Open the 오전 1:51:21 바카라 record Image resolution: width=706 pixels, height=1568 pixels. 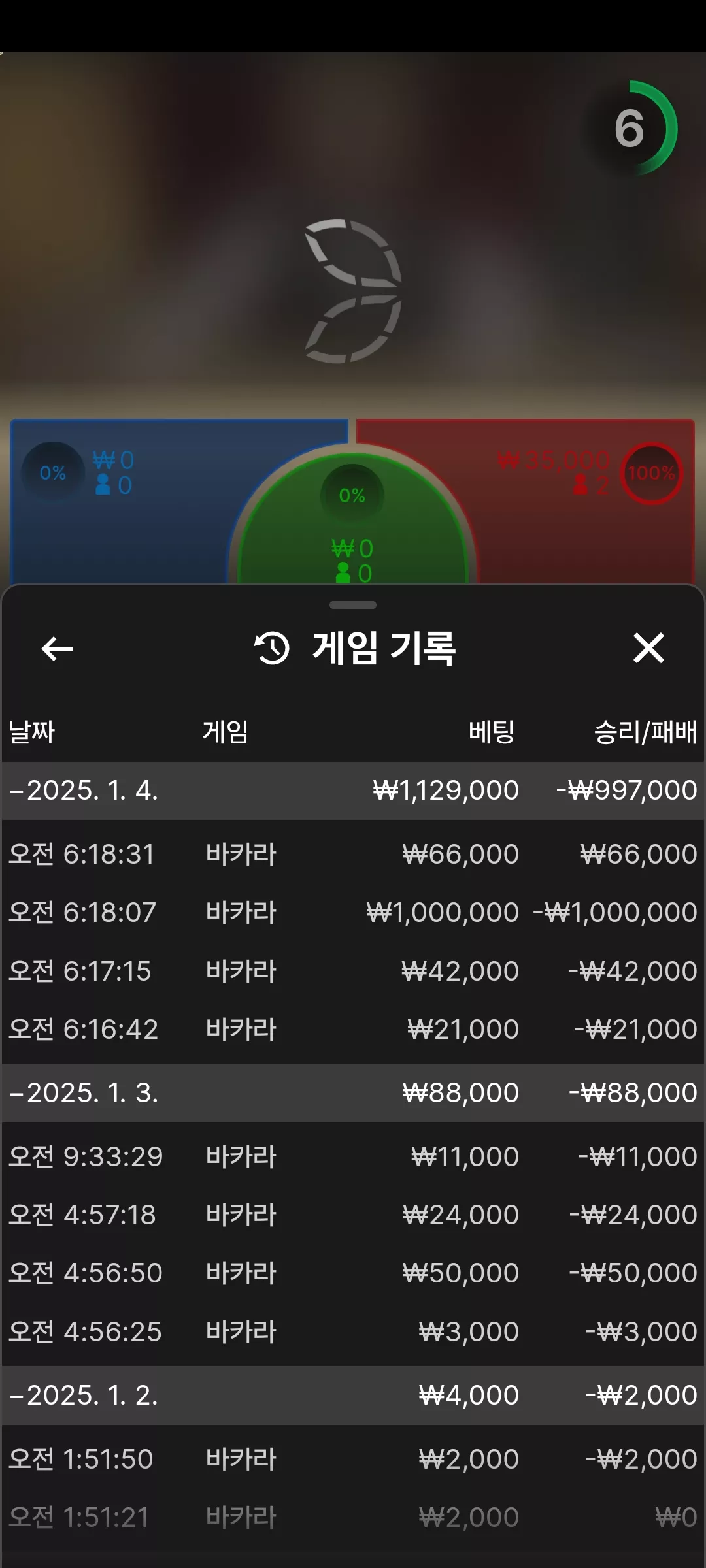click(x=353, y=1518)
